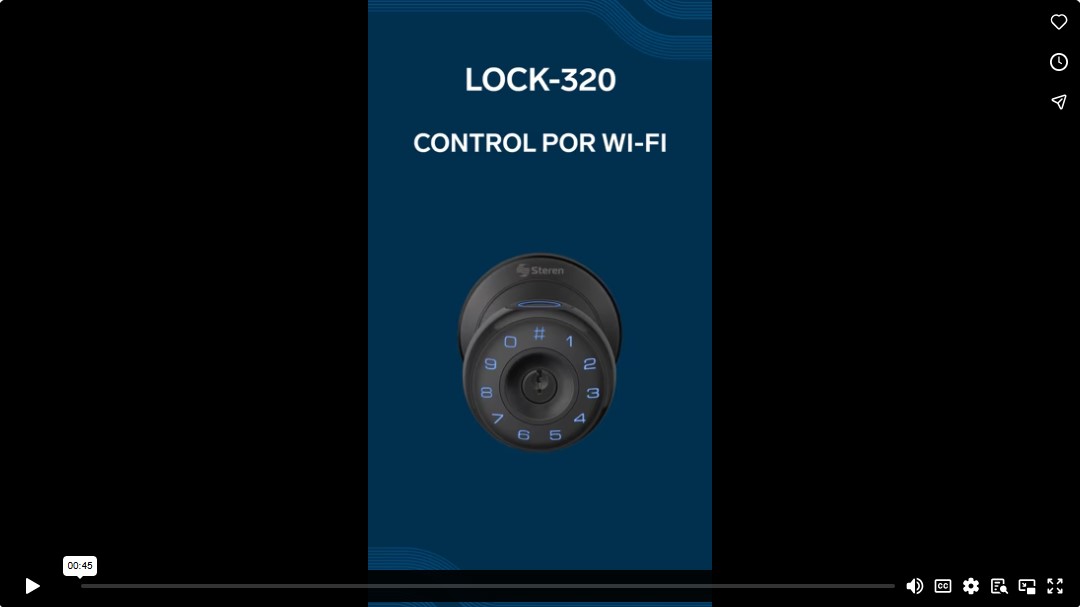Enter fullscreen mode
1080x607 pixels.
[1054, 586]
